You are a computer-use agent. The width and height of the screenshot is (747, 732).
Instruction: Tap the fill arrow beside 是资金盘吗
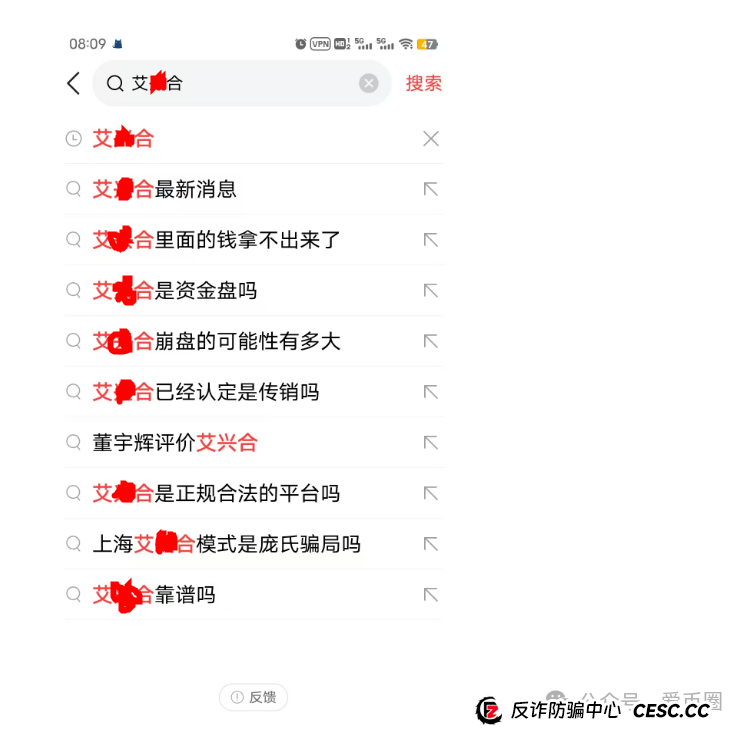[431, 291]
